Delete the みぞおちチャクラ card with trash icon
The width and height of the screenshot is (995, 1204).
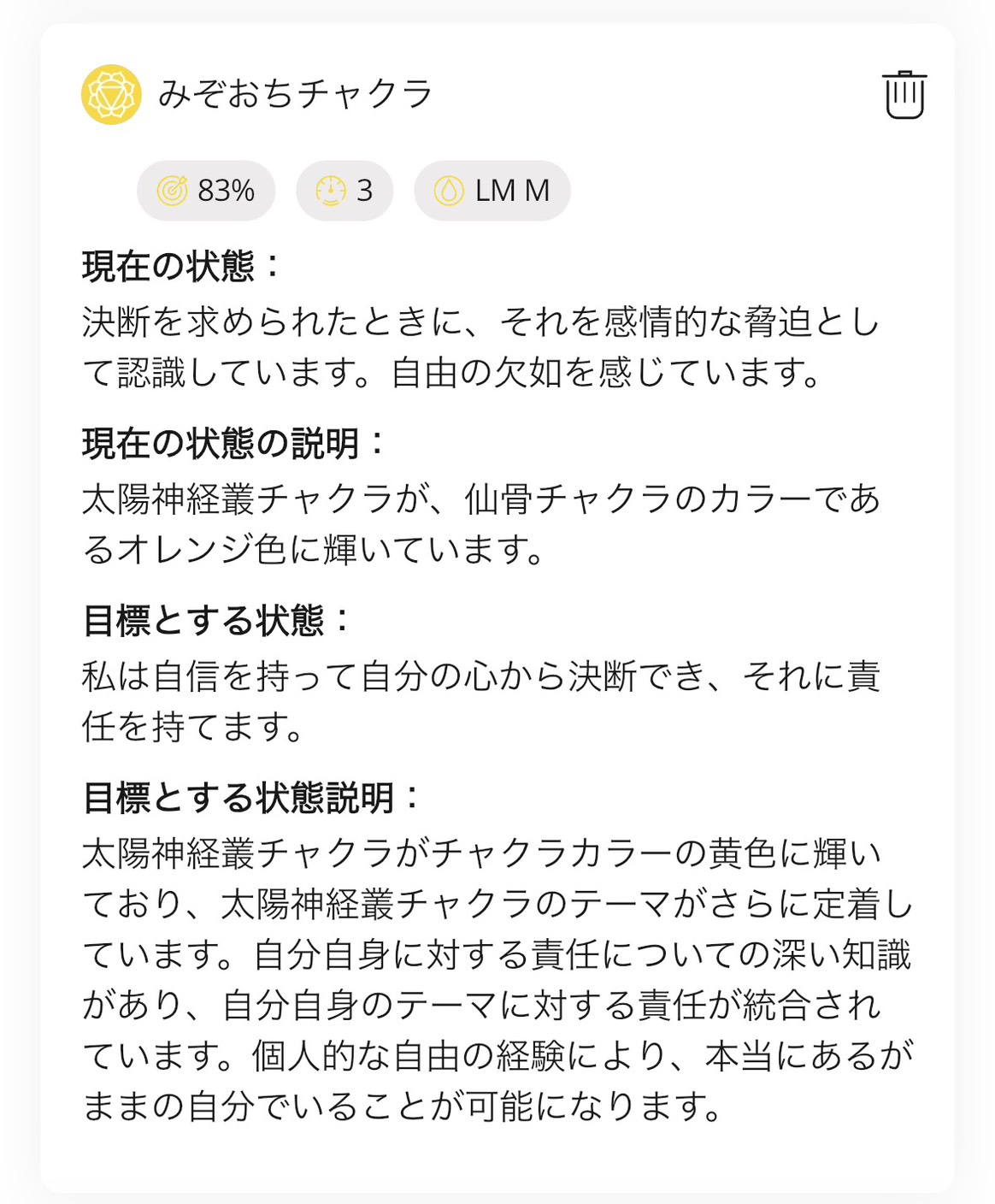coord(904,94)
